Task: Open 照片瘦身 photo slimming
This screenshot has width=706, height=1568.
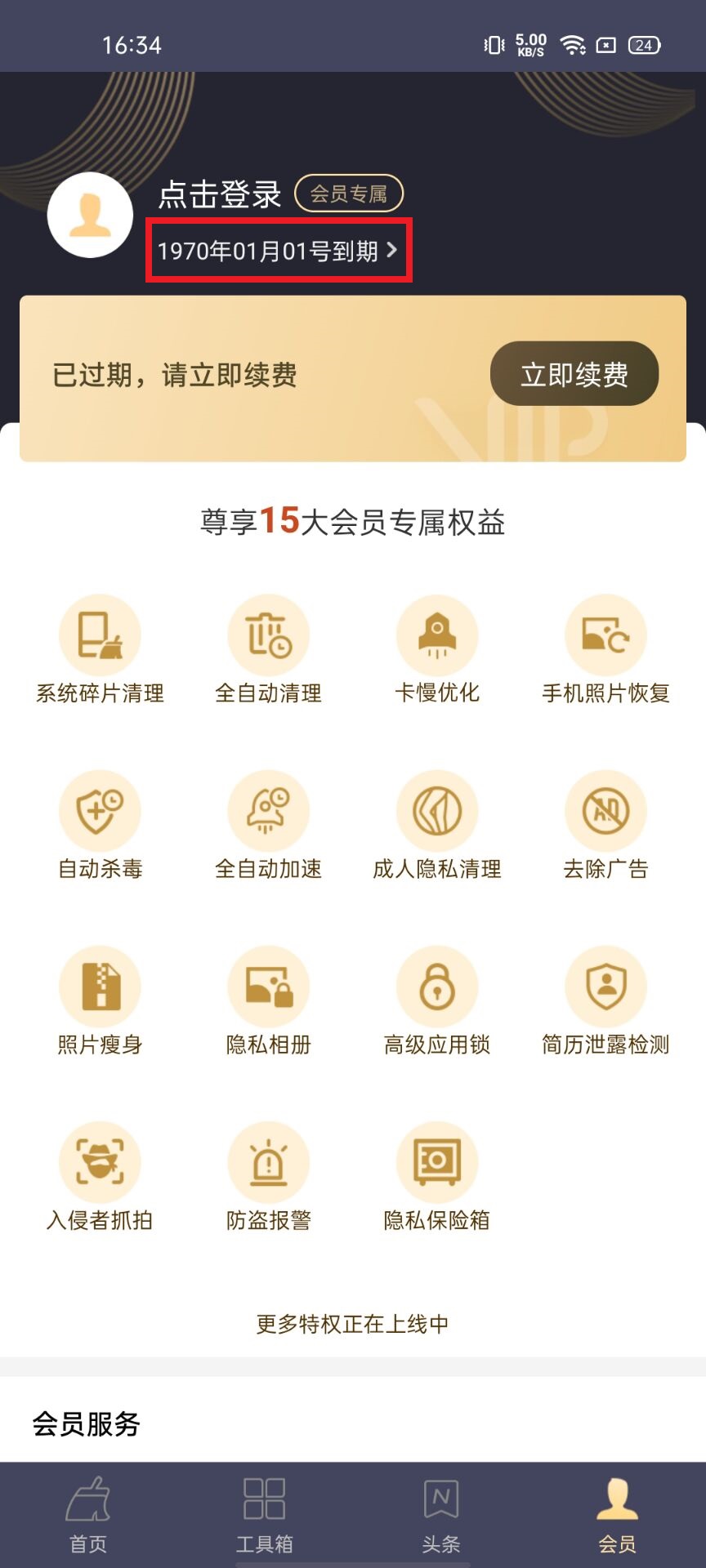Action: (x=100, y=1000)
